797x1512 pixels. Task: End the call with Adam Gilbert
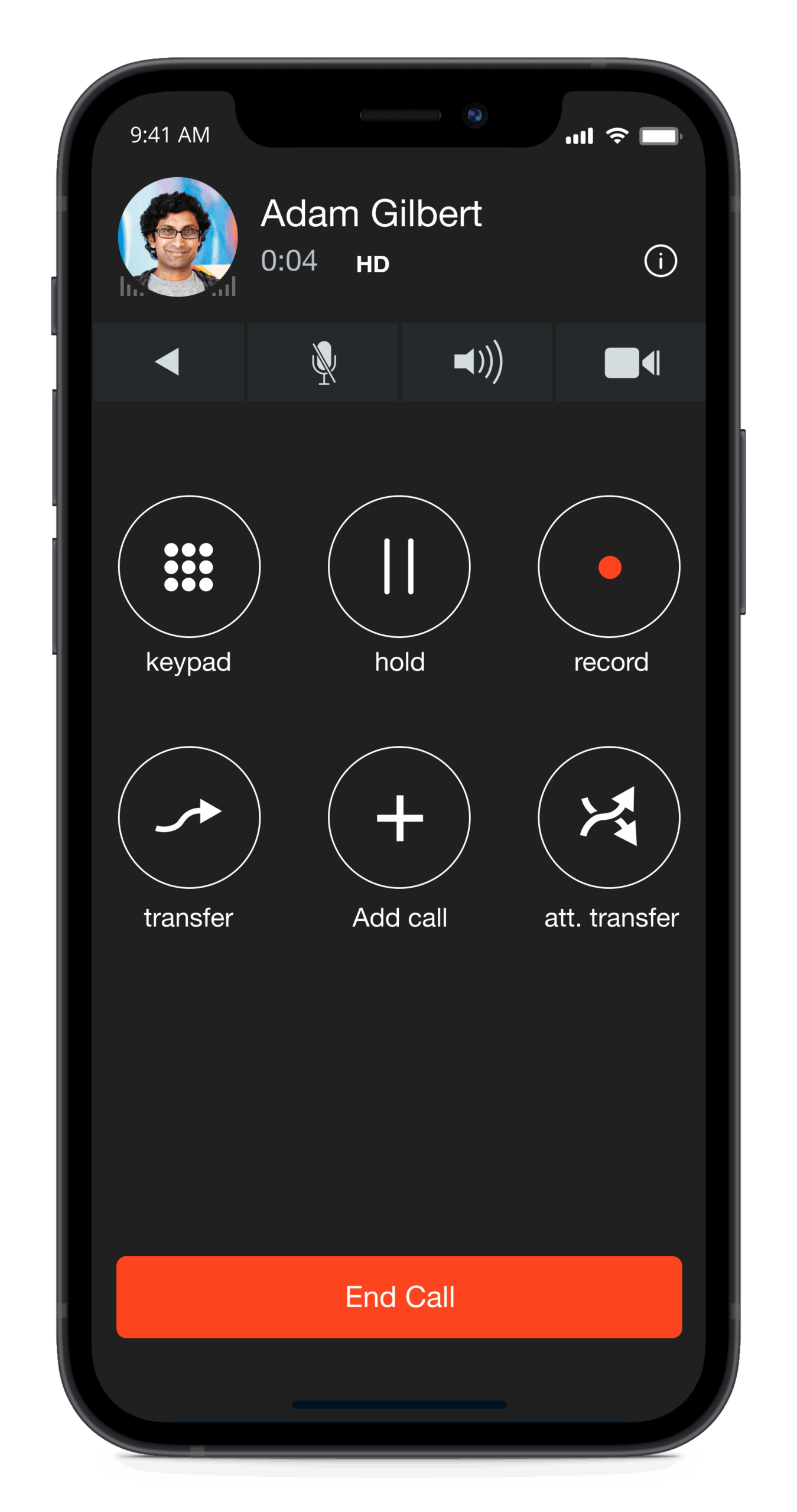(399, 1297)
